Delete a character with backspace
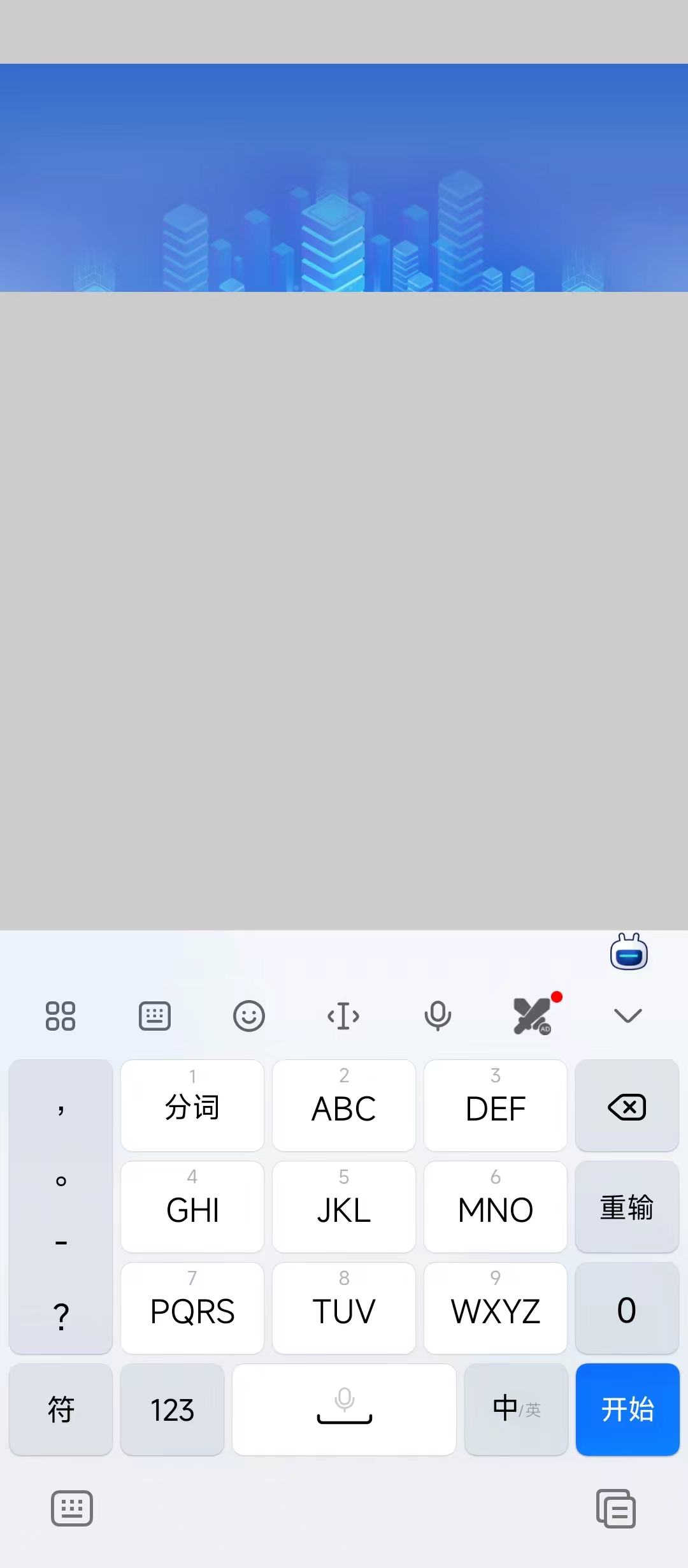Image resolution: width=688 pixels, height=1568 pixels. click(x=627, y=1106)
